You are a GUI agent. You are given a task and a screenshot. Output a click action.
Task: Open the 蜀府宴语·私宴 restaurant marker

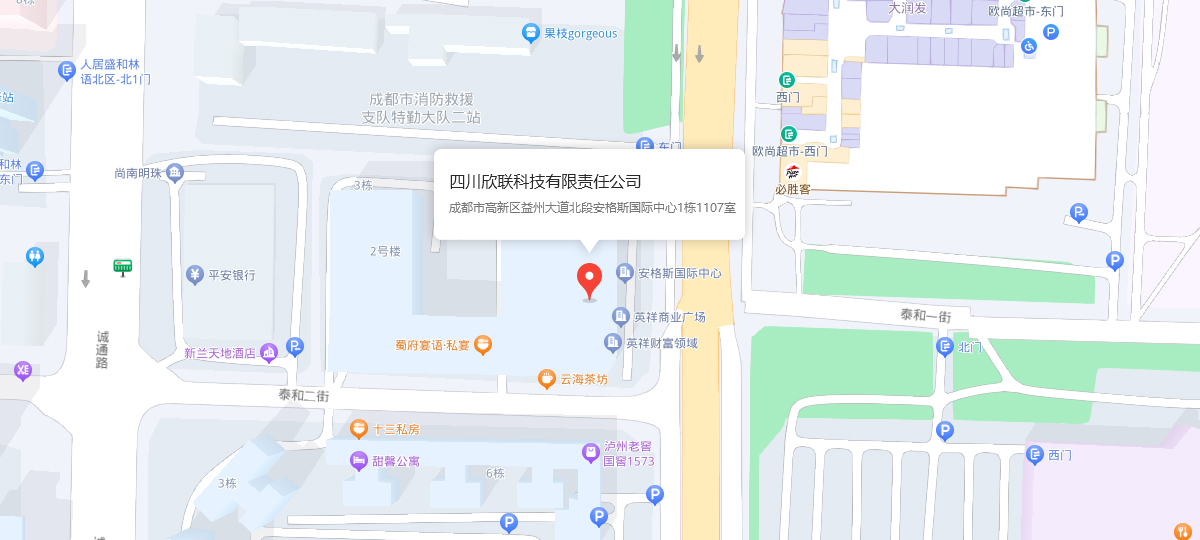(483, 345)
